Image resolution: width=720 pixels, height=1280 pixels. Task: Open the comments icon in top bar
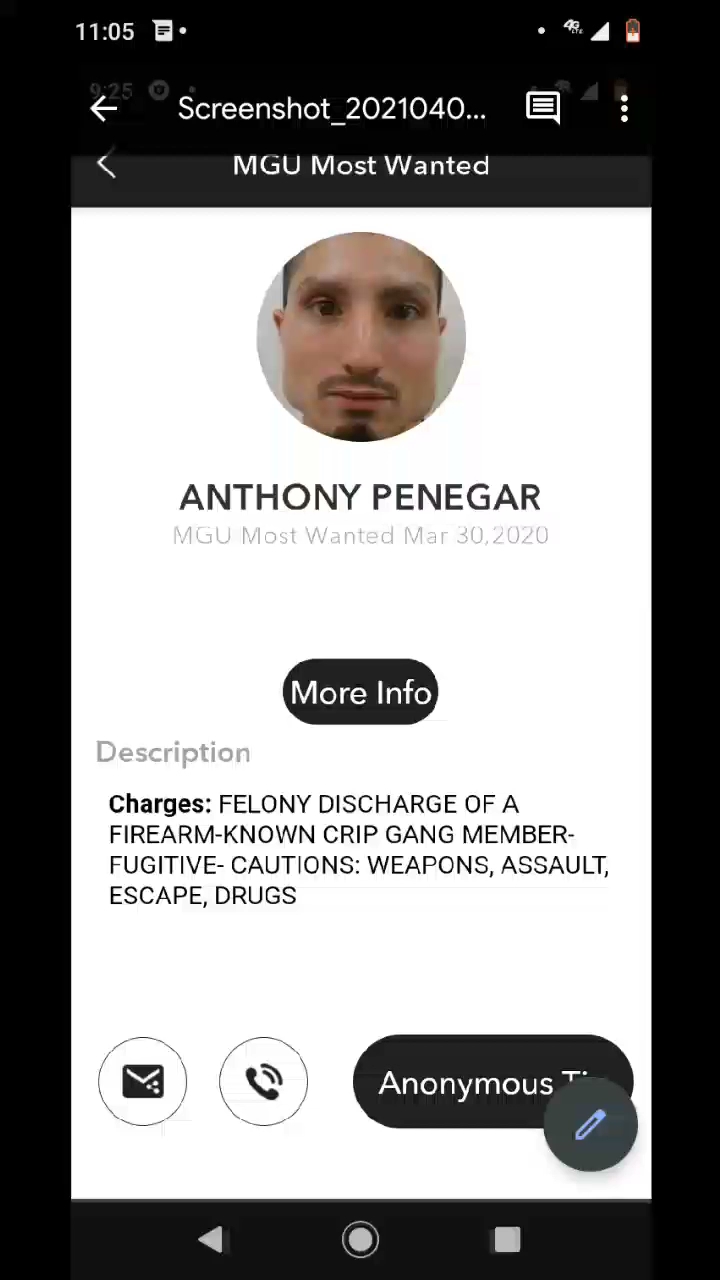pos(543,108)
